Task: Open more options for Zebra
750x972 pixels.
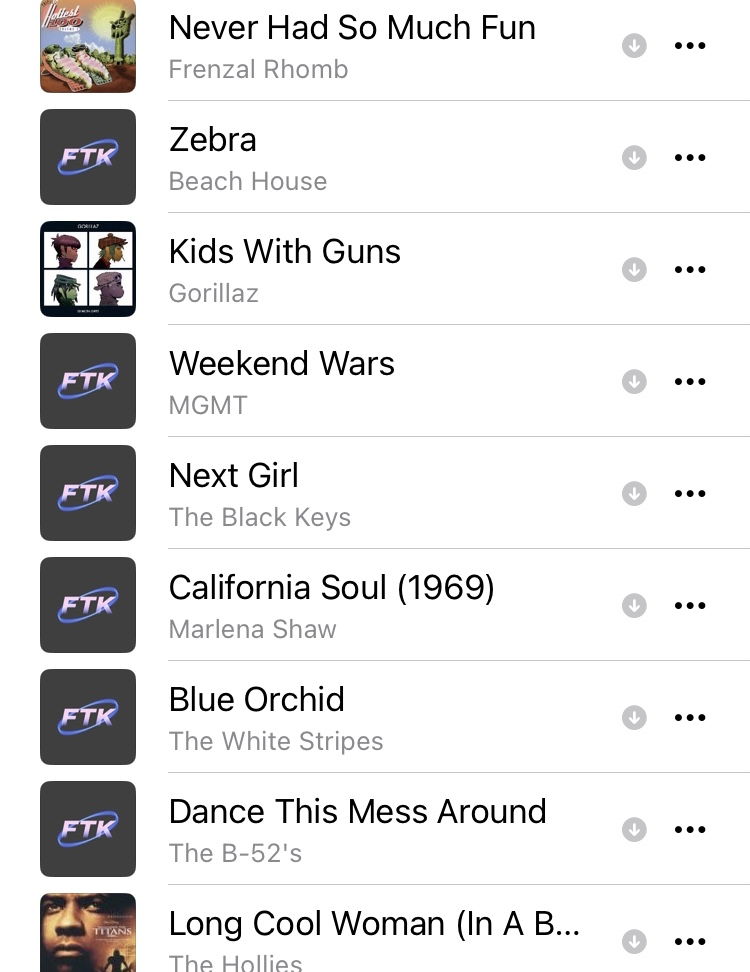Action: coord(690,158)
